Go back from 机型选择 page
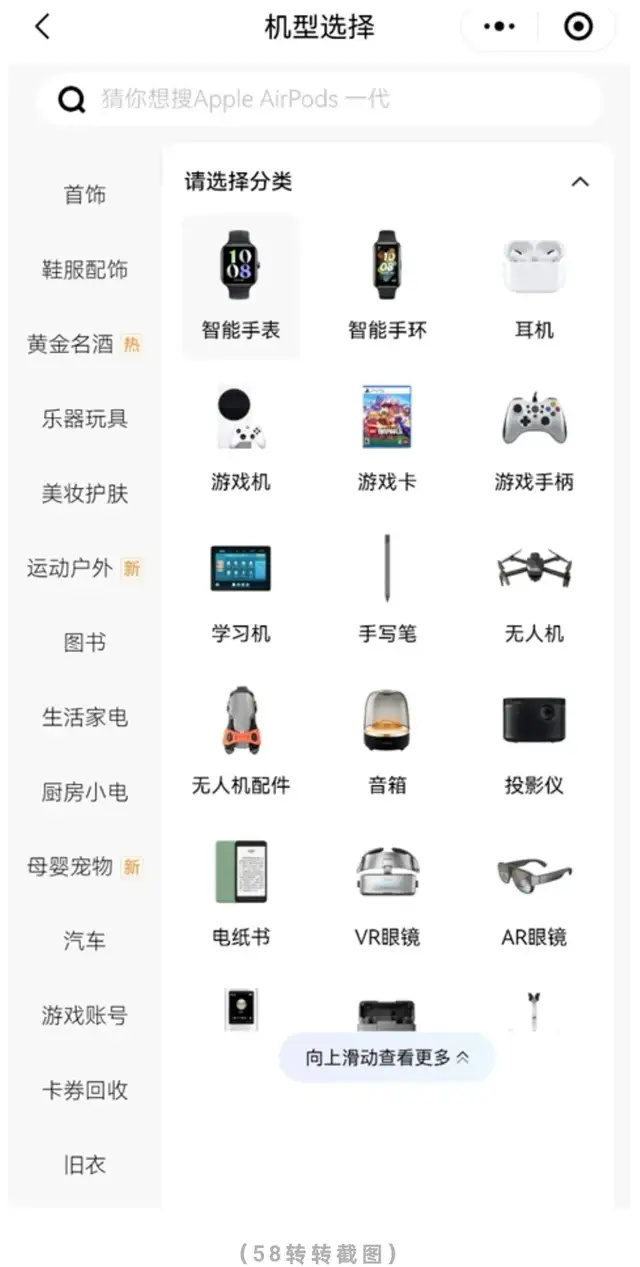640x1267 pixels. [42, 27]
